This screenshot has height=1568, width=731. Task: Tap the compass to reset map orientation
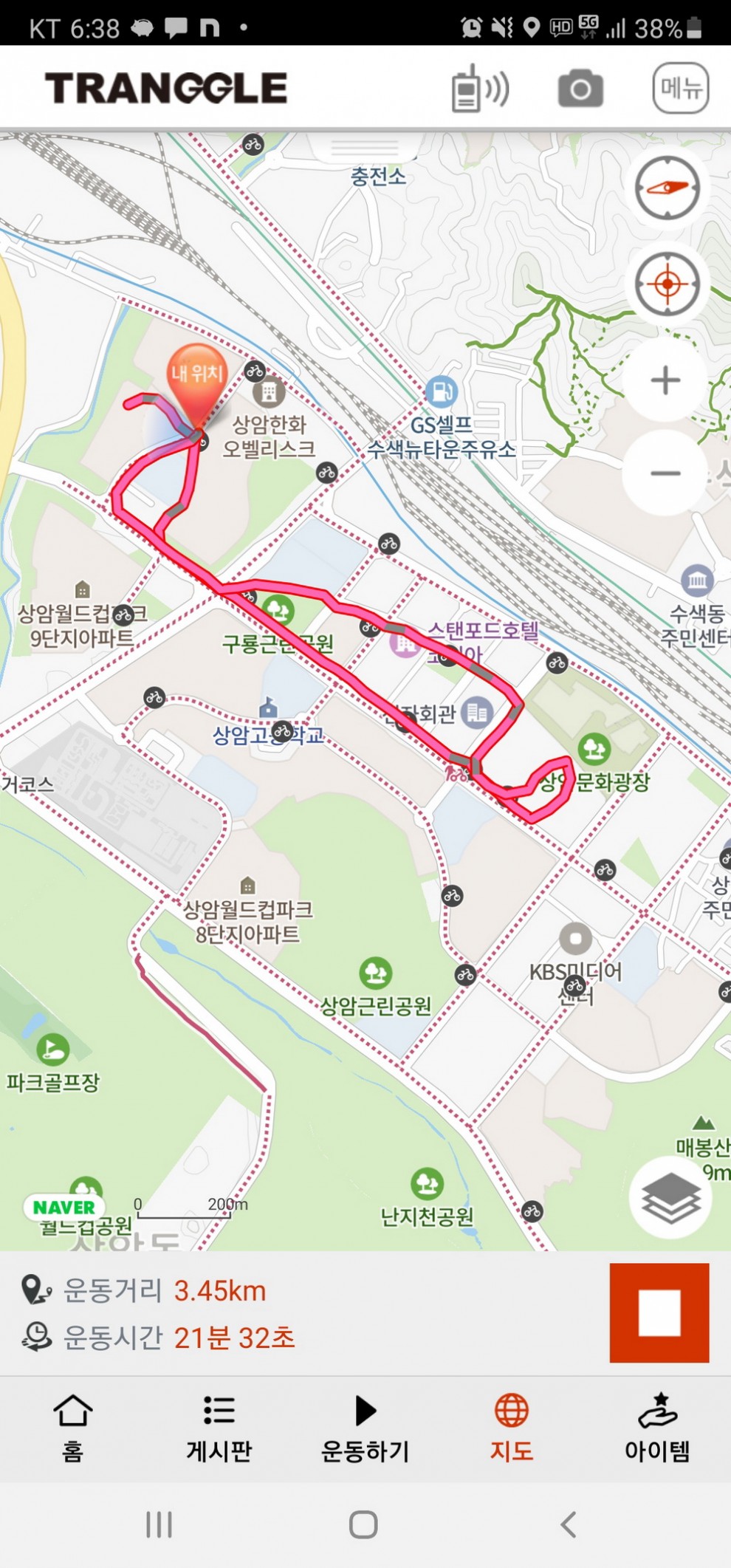pyautogui.click(x=667, y=188)
